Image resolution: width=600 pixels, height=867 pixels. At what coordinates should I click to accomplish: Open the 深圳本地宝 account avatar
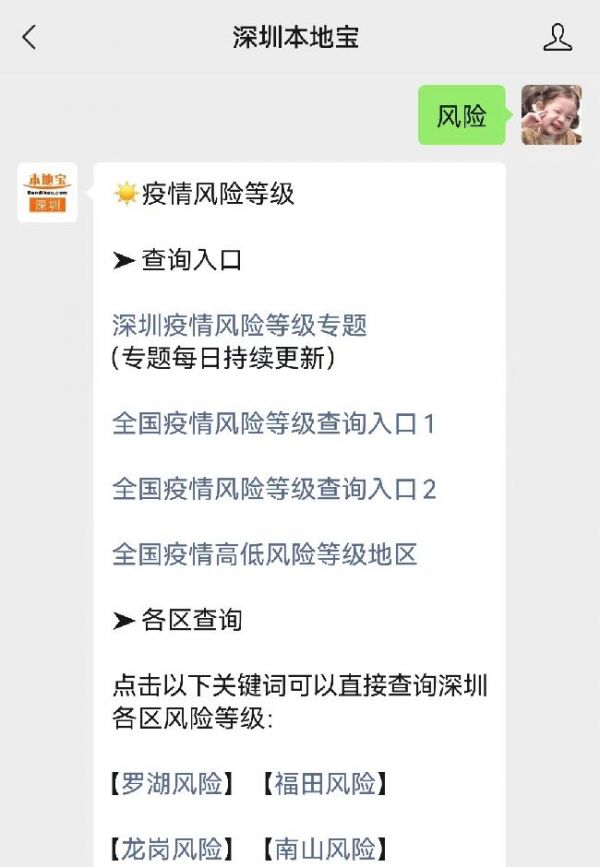[x=47, y=192]
